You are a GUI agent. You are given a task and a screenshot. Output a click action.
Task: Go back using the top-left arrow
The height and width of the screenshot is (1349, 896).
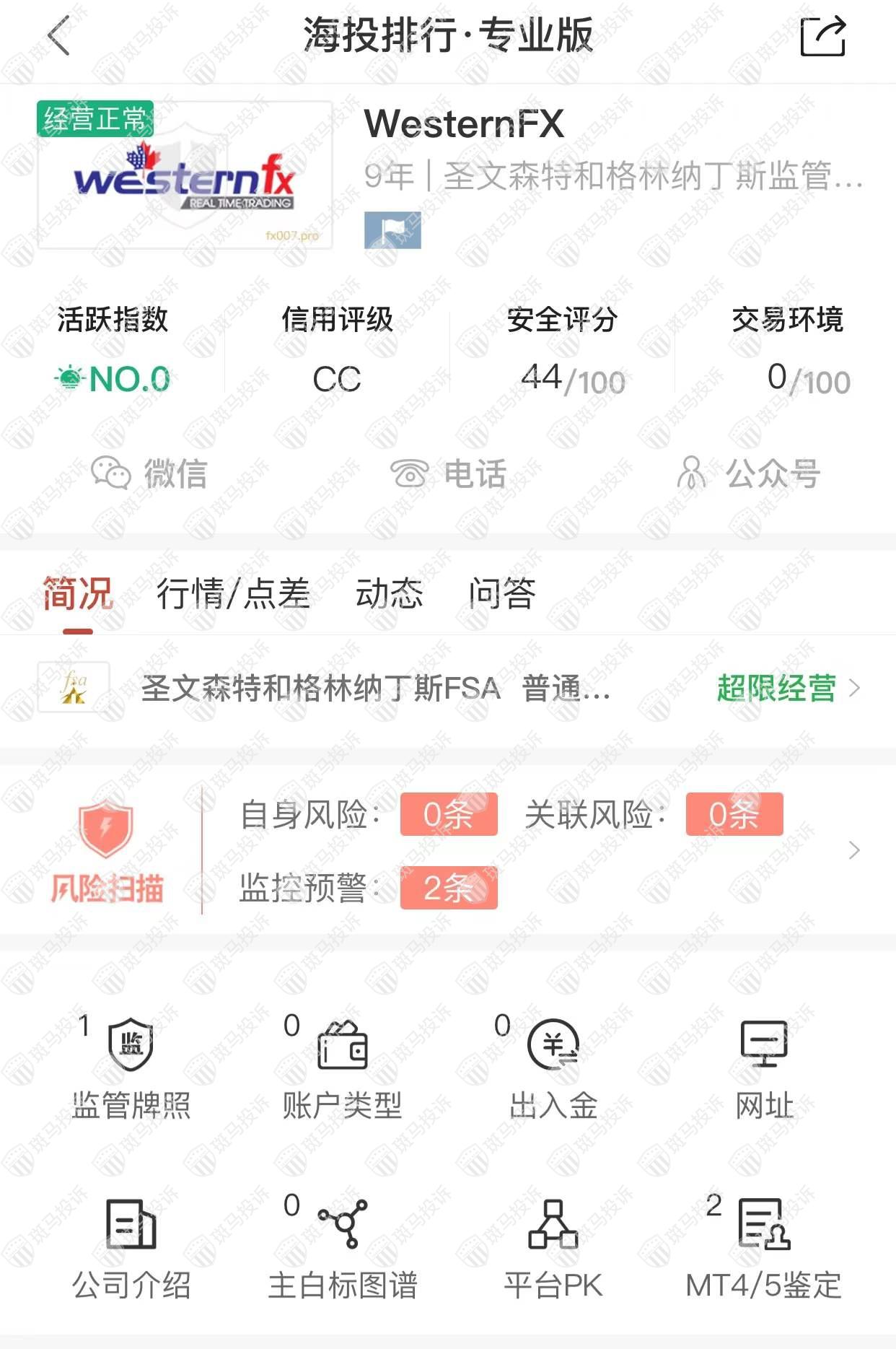59,36
